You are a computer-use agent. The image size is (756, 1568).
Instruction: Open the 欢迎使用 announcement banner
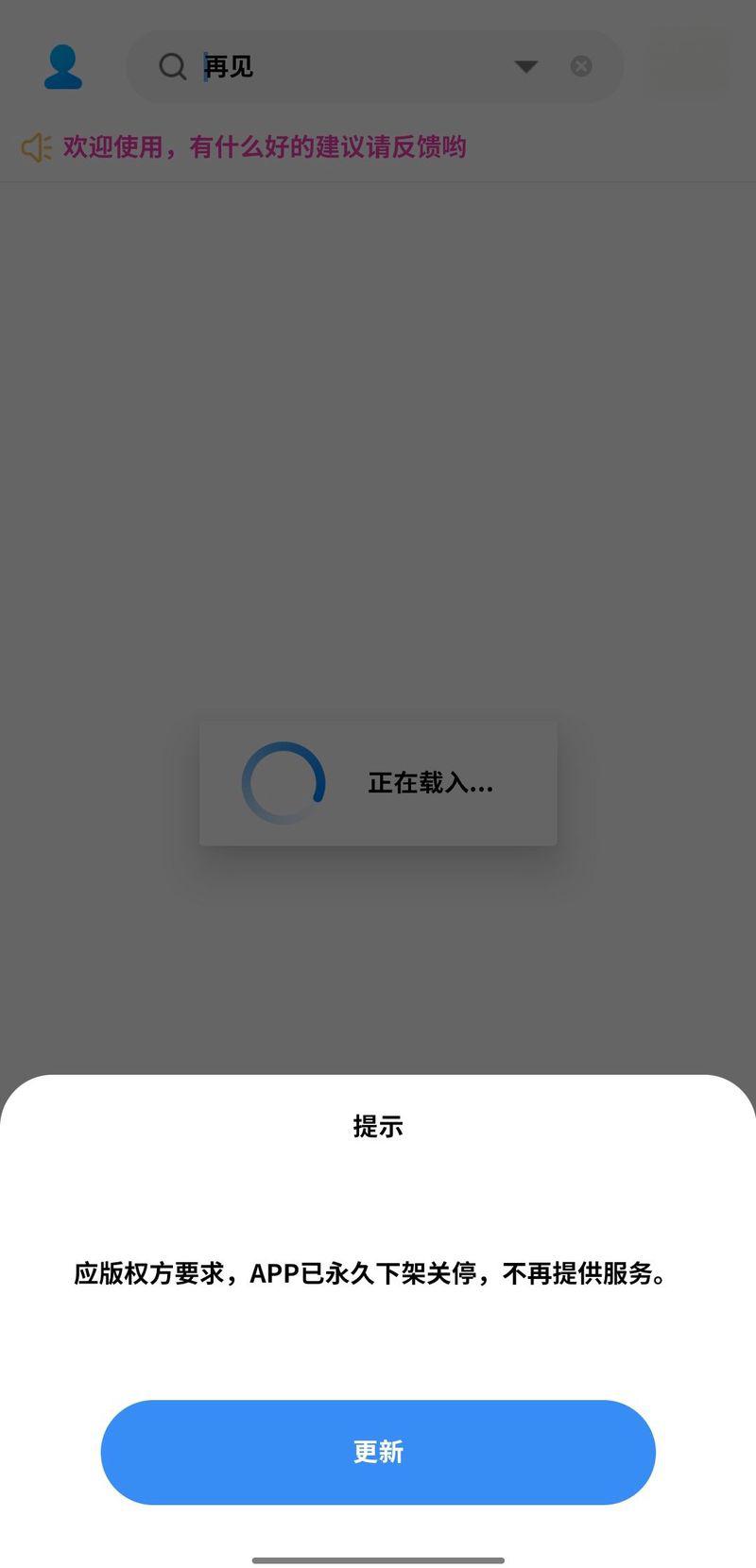pyautogui.click(x=264, y=147)
